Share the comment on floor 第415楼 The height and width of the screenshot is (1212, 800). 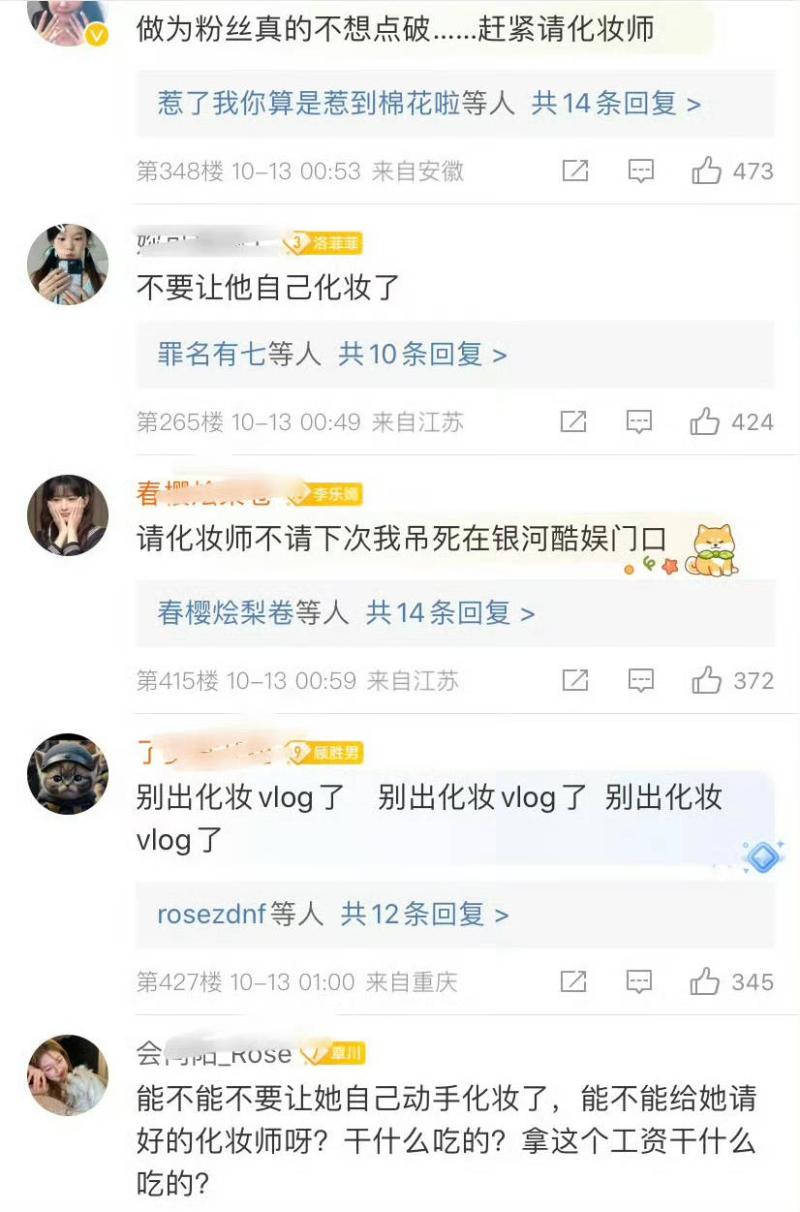(x=575, y=681)
